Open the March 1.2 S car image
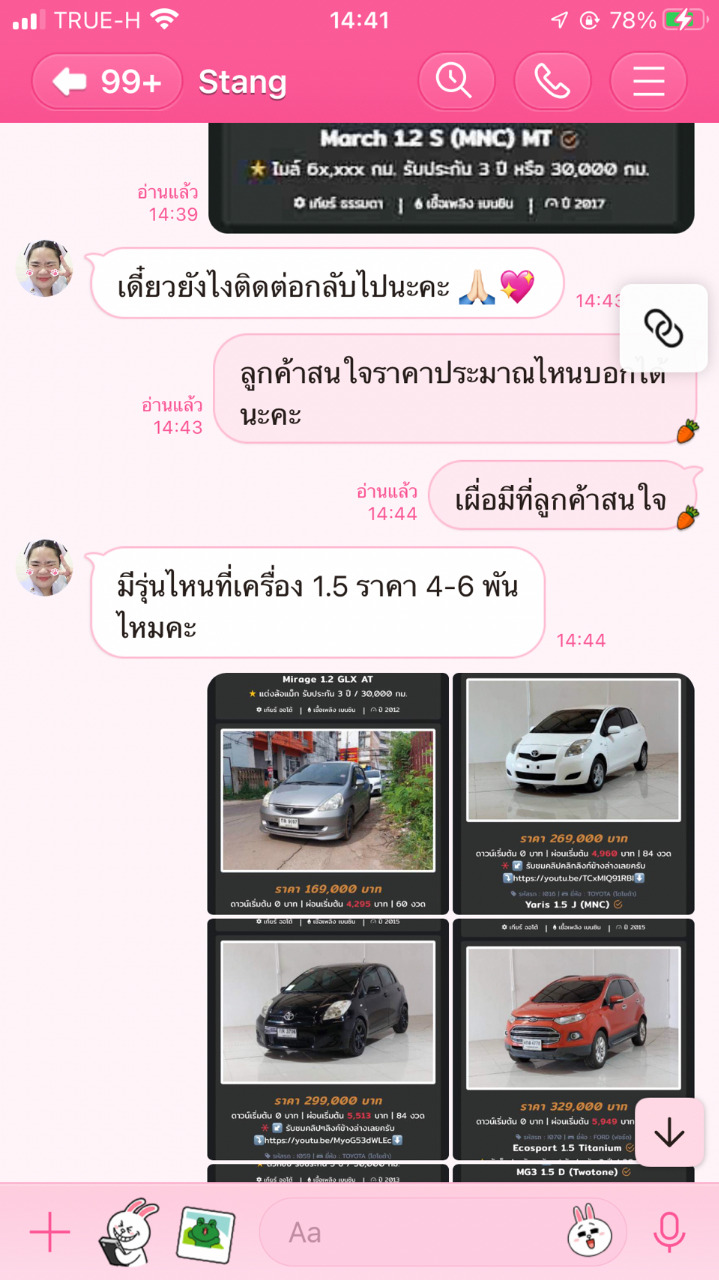This screenshot has width=719, height=1280. coord(450,178)
